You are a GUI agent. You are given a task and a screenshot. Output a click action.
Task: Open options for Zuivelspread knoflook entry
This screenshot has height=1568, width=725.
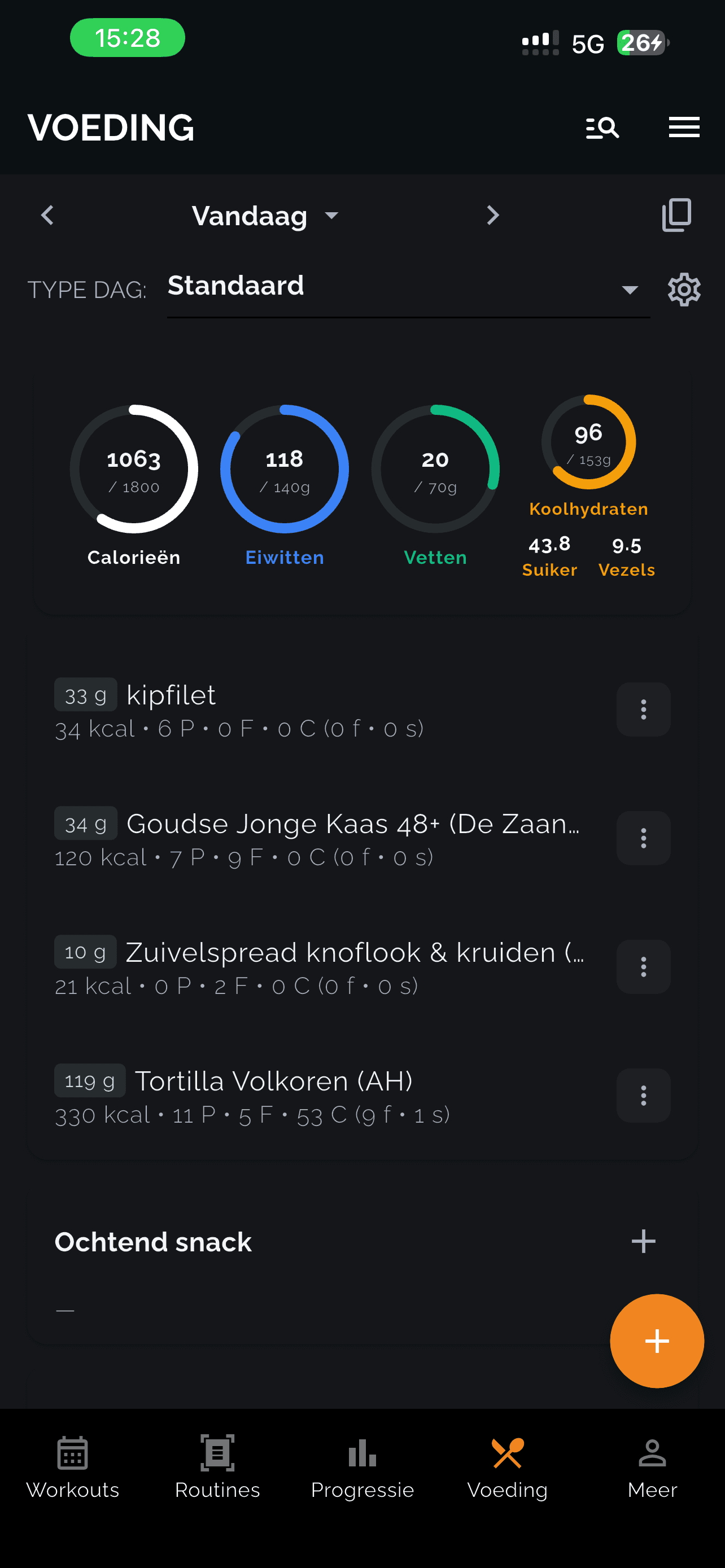pos(643,967)
